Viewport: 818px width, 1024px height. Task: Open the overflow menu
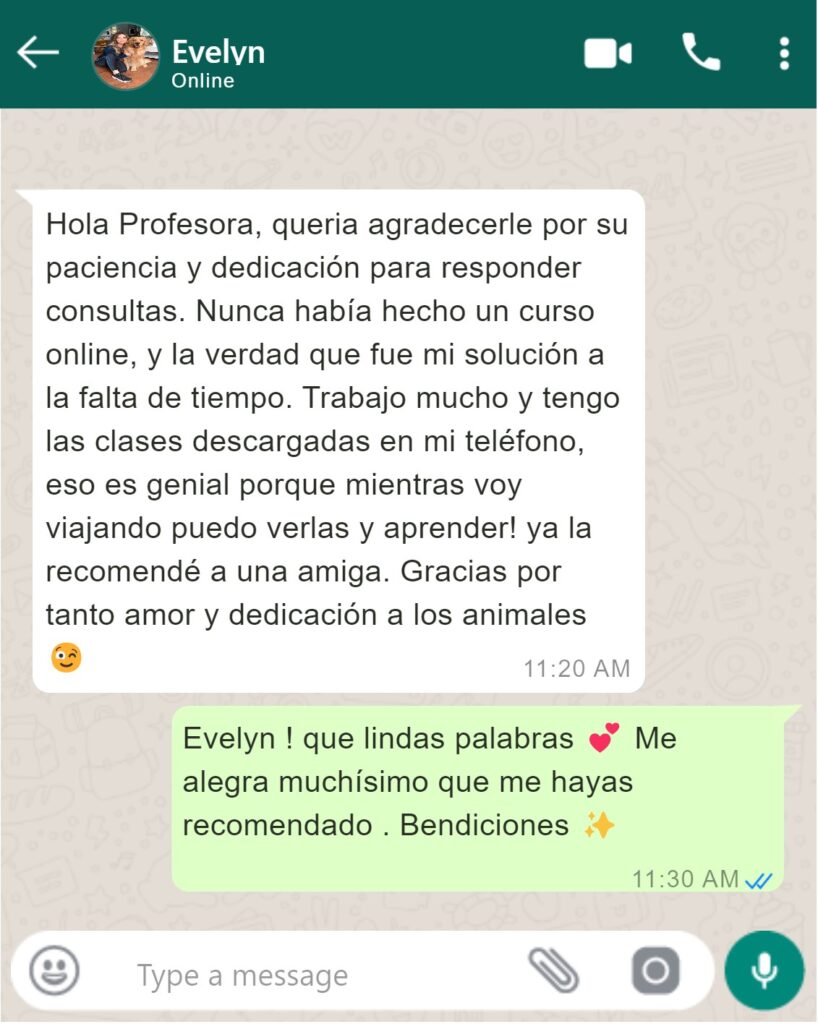784,53
